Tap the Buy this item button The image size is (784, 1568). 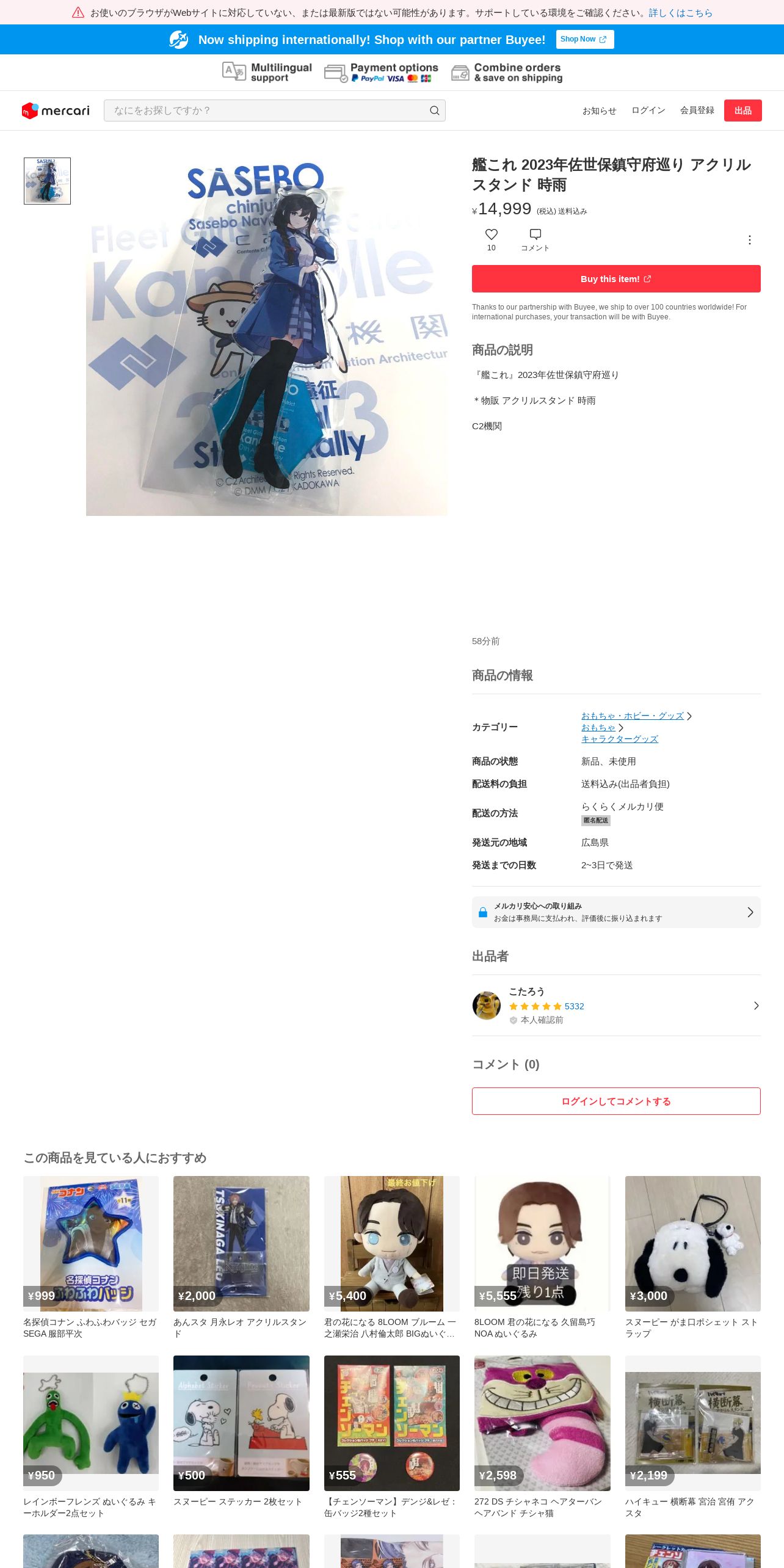pyautogui.click(x=616, y=278)
